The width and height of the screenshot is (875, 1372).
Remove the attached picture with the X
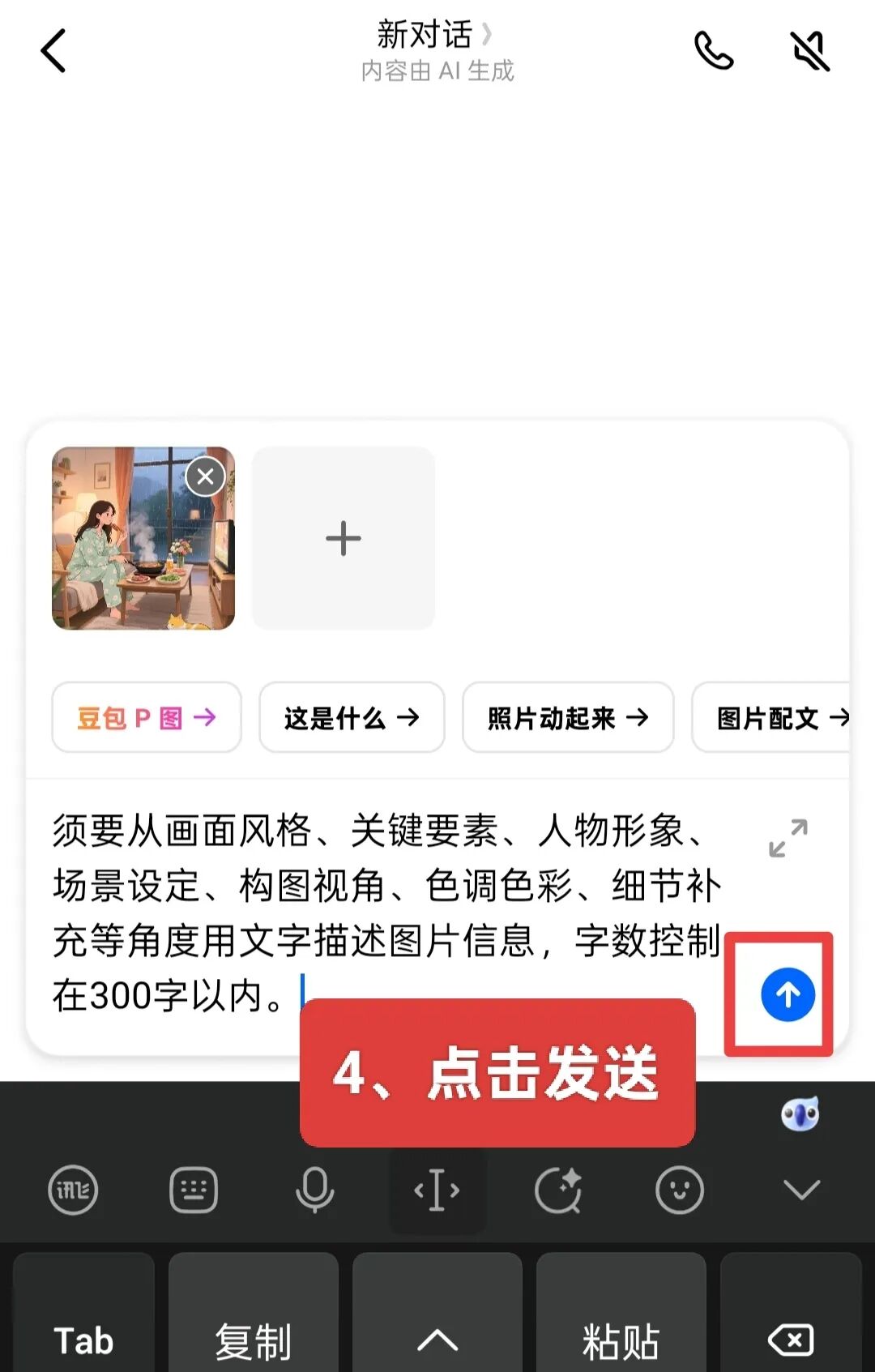[x=206, y=477]
